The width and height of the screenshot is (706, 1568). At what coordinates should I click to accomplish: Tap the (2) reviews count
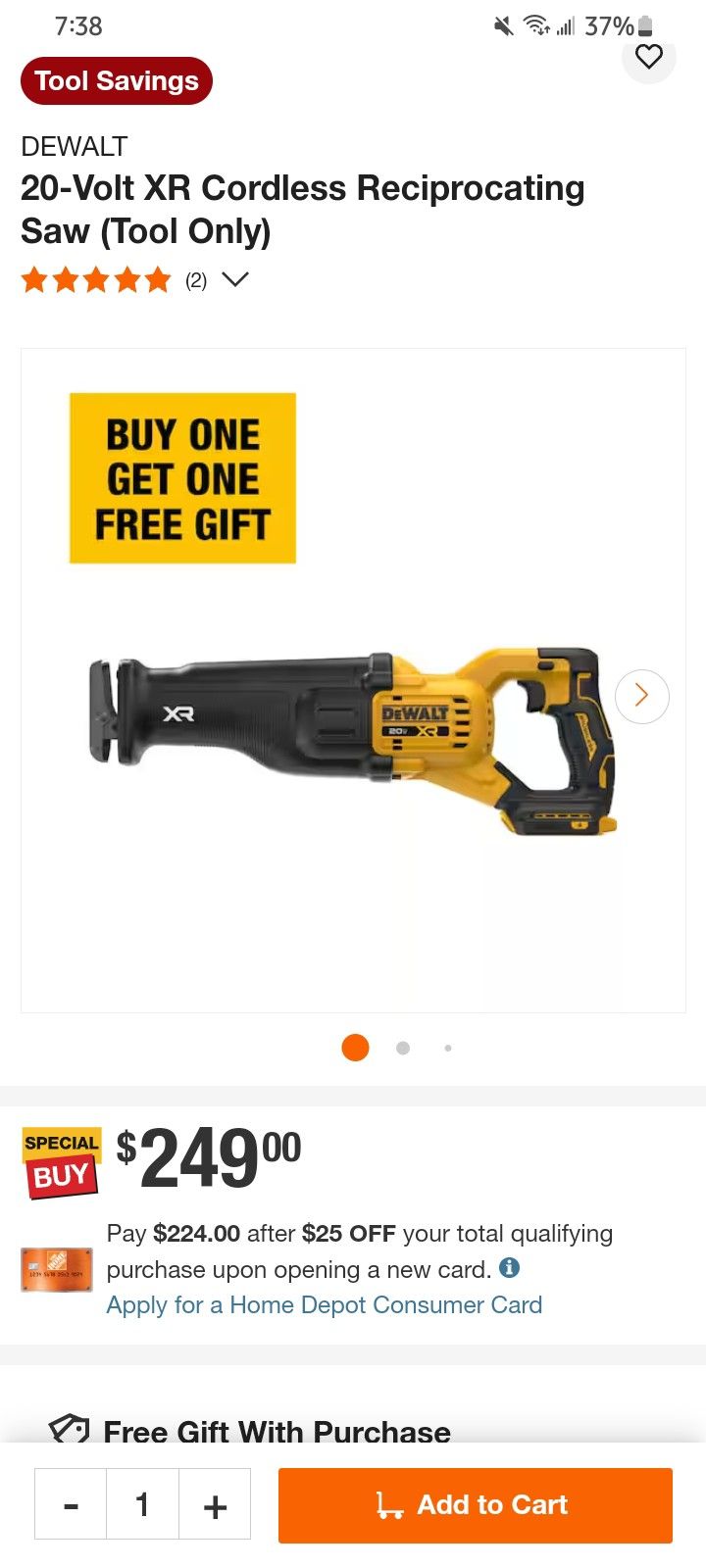pos(195,280)
